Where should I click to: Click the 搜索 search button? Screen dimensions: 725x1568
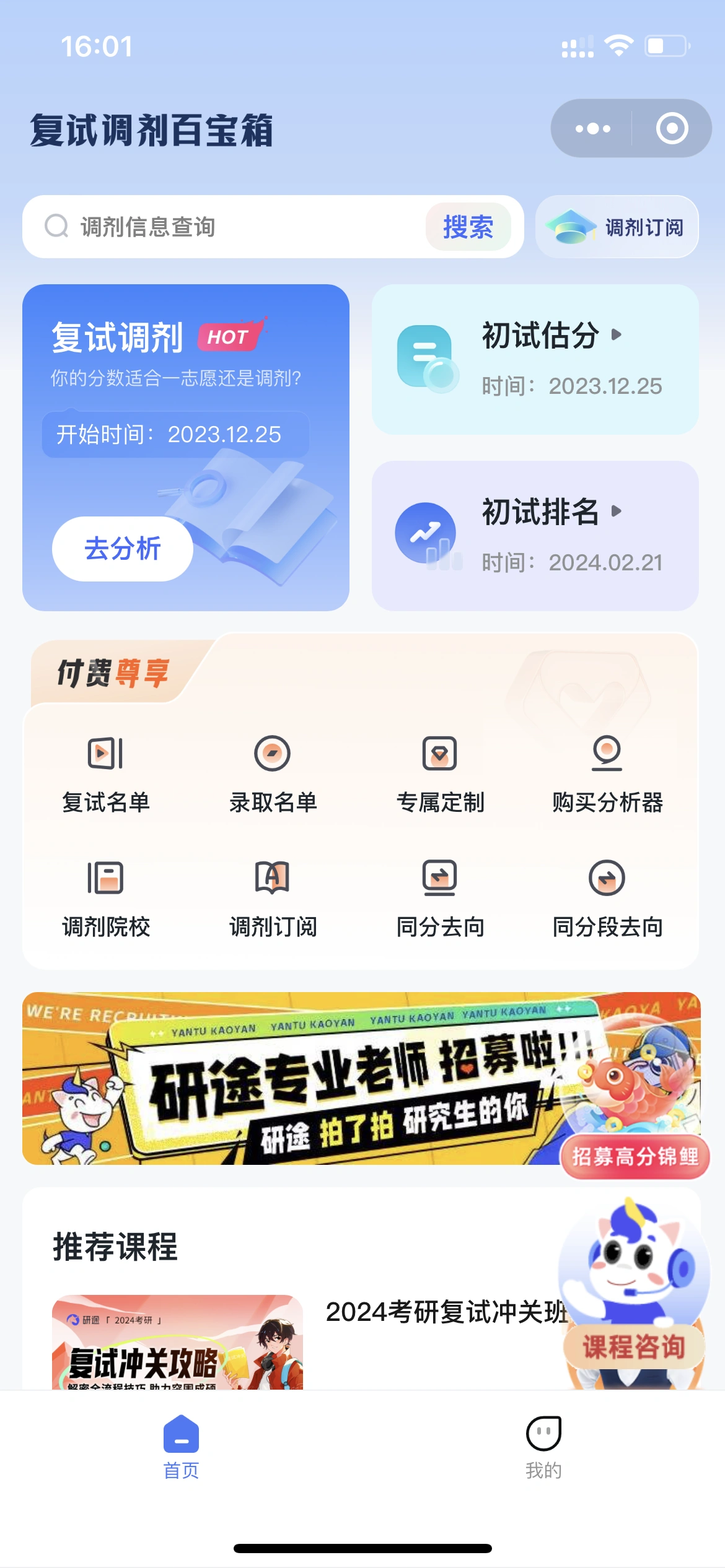click(468, 227)
